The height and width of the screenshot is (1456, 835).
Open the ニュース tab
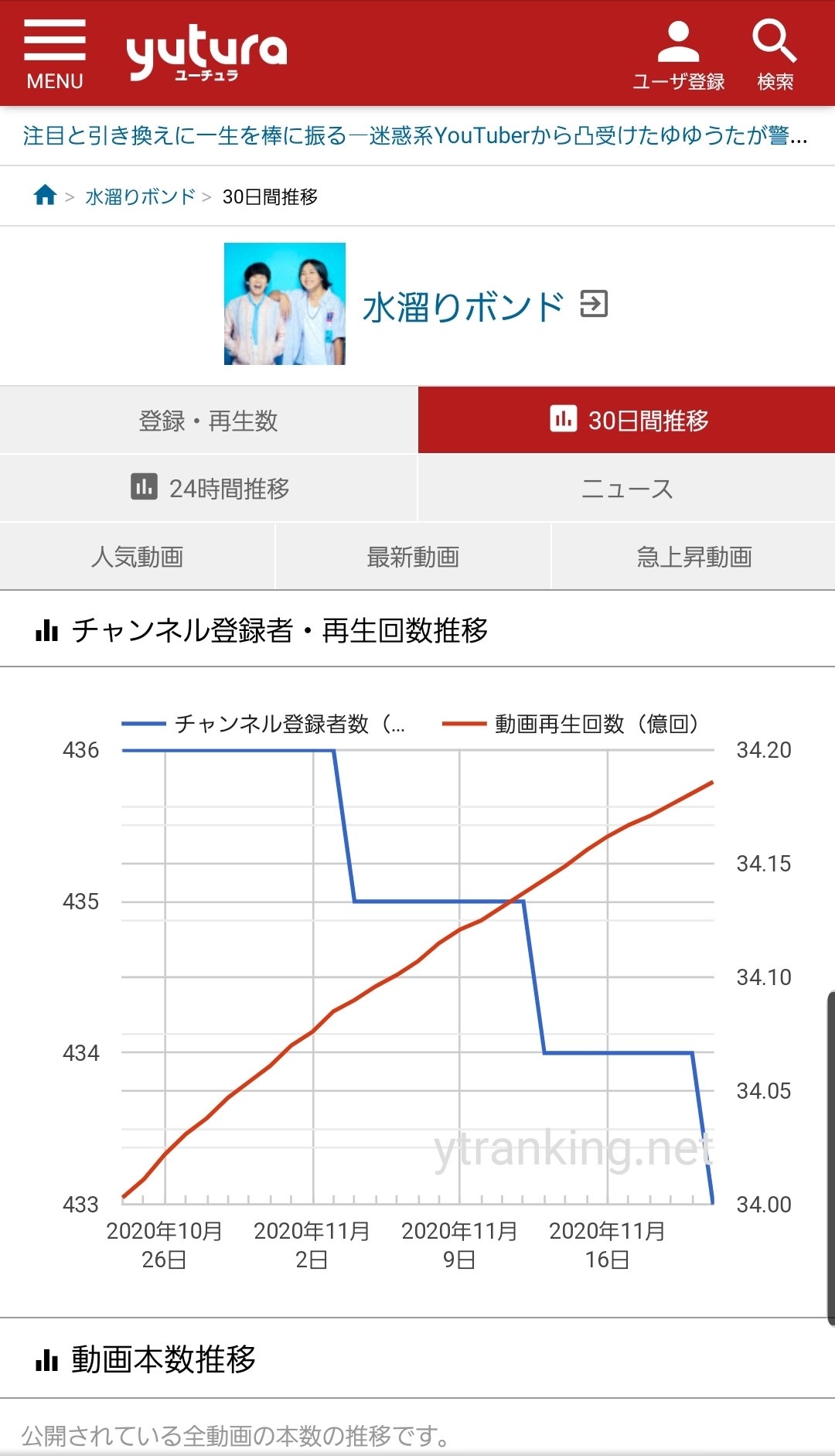pyautogui.click(x=627, y=488)
